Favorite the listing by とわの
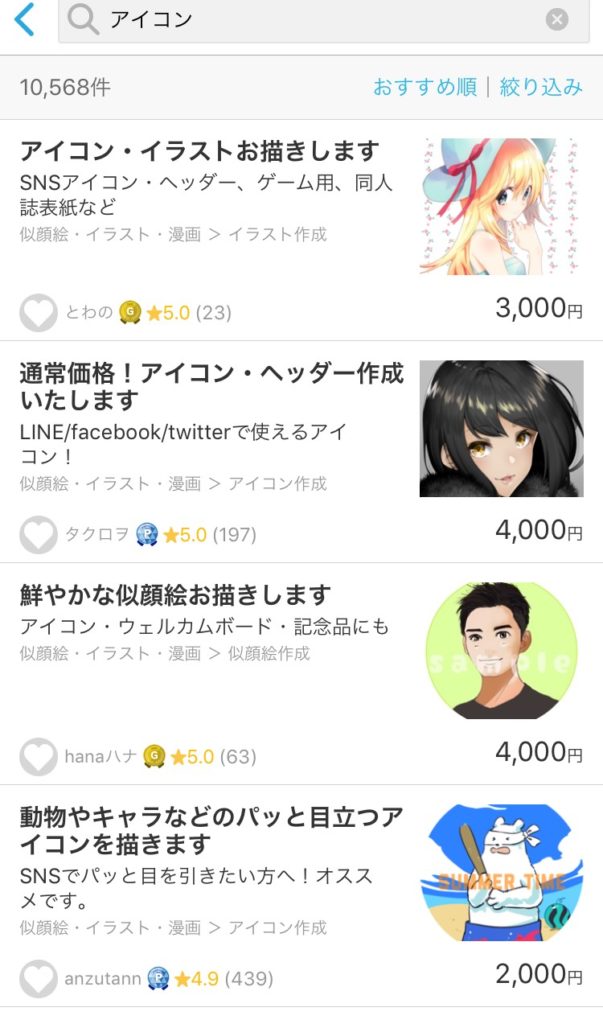The width and height of the screenshot is (603, 1024). (x=39, y=313)
